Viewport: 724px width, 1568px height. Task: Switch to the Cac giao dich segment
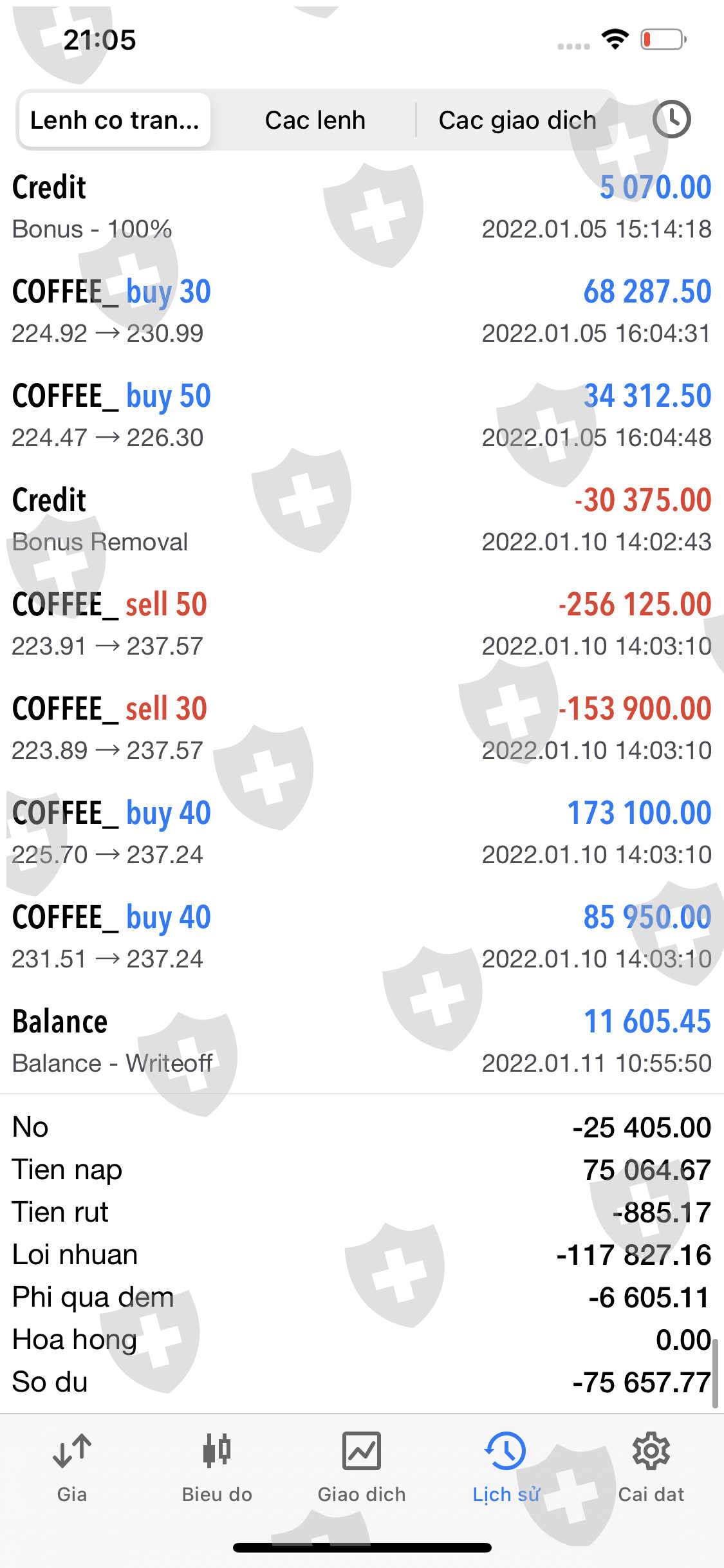tap(517, 120)
